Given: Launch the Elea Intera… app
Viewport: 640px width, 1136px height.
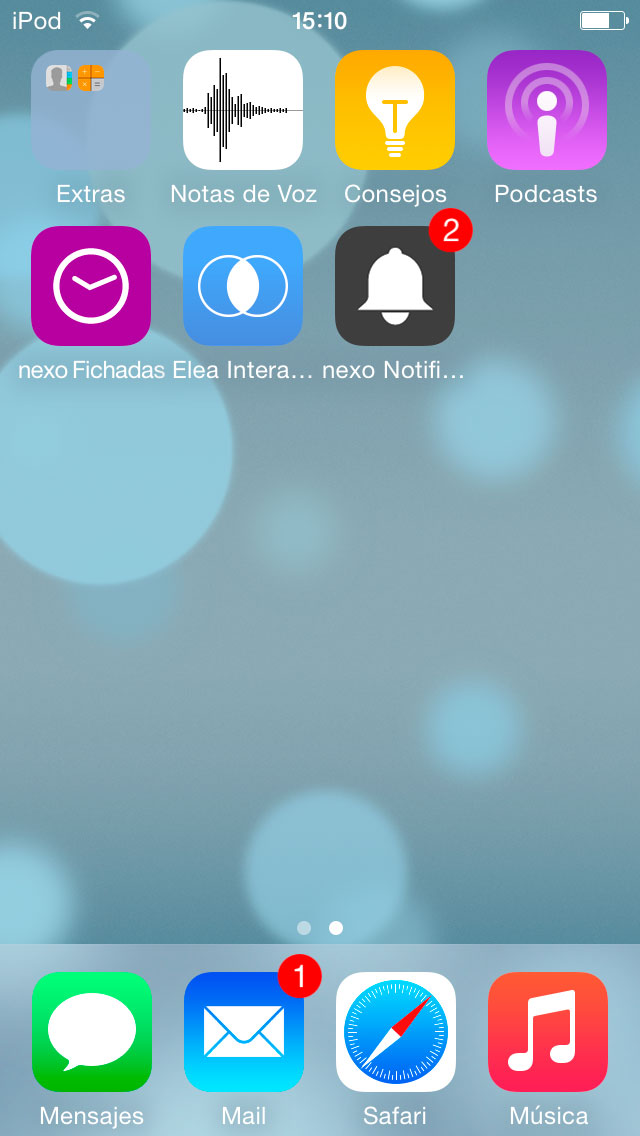Looking at the screenshot, I should 243,286.
